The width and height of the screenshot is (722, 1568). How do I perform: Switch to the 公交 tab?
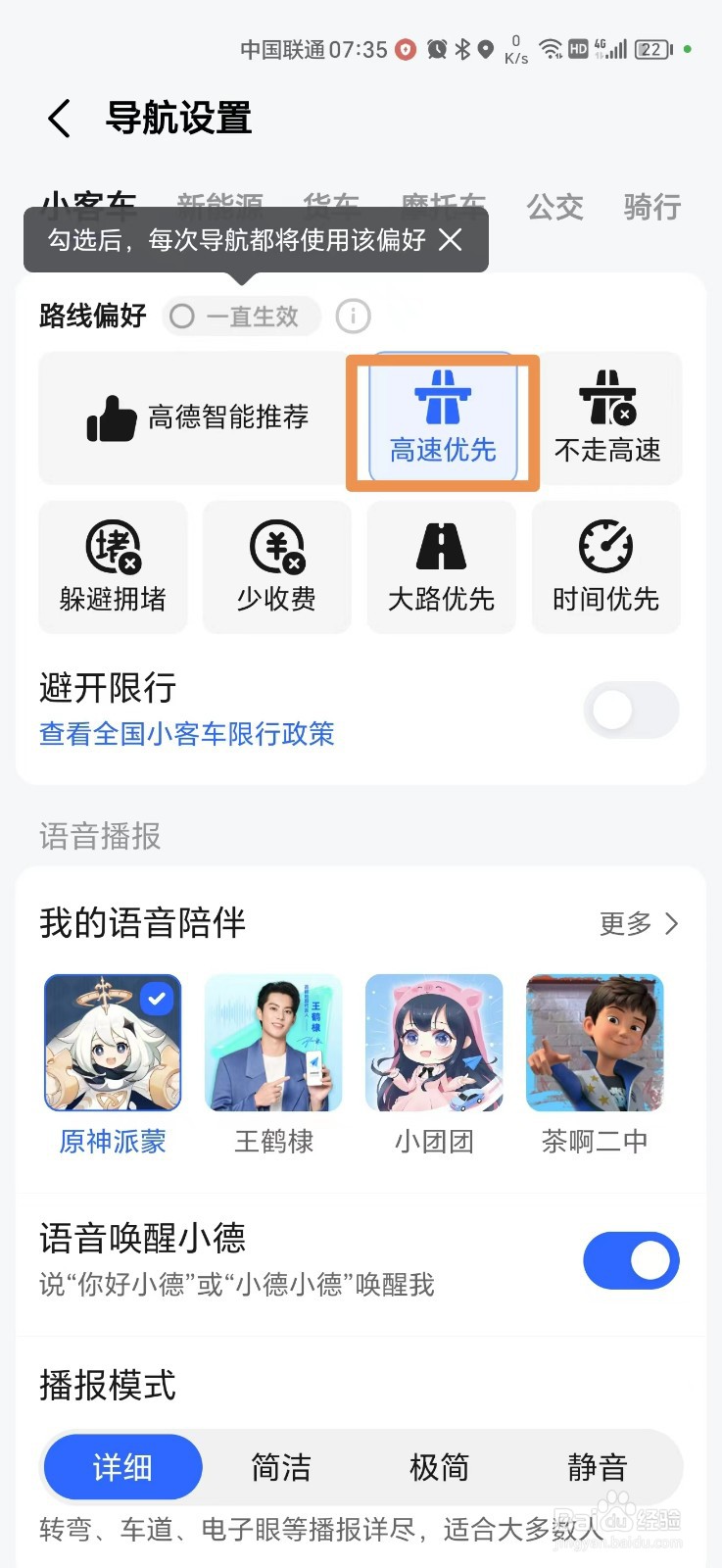[554, 207]
